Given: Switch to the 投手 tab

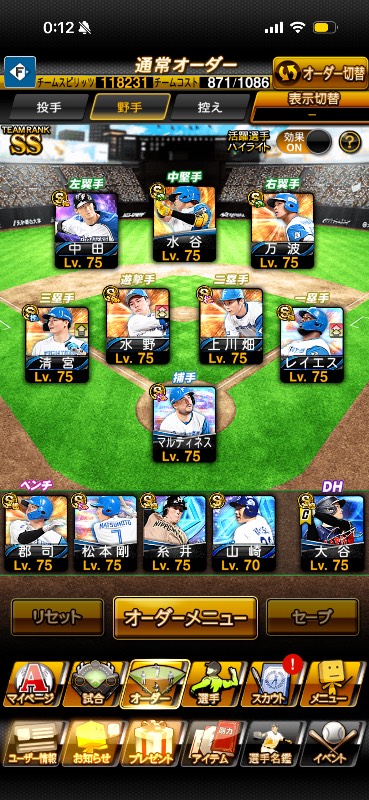Looking at the screenshot, I should (49, 107).
